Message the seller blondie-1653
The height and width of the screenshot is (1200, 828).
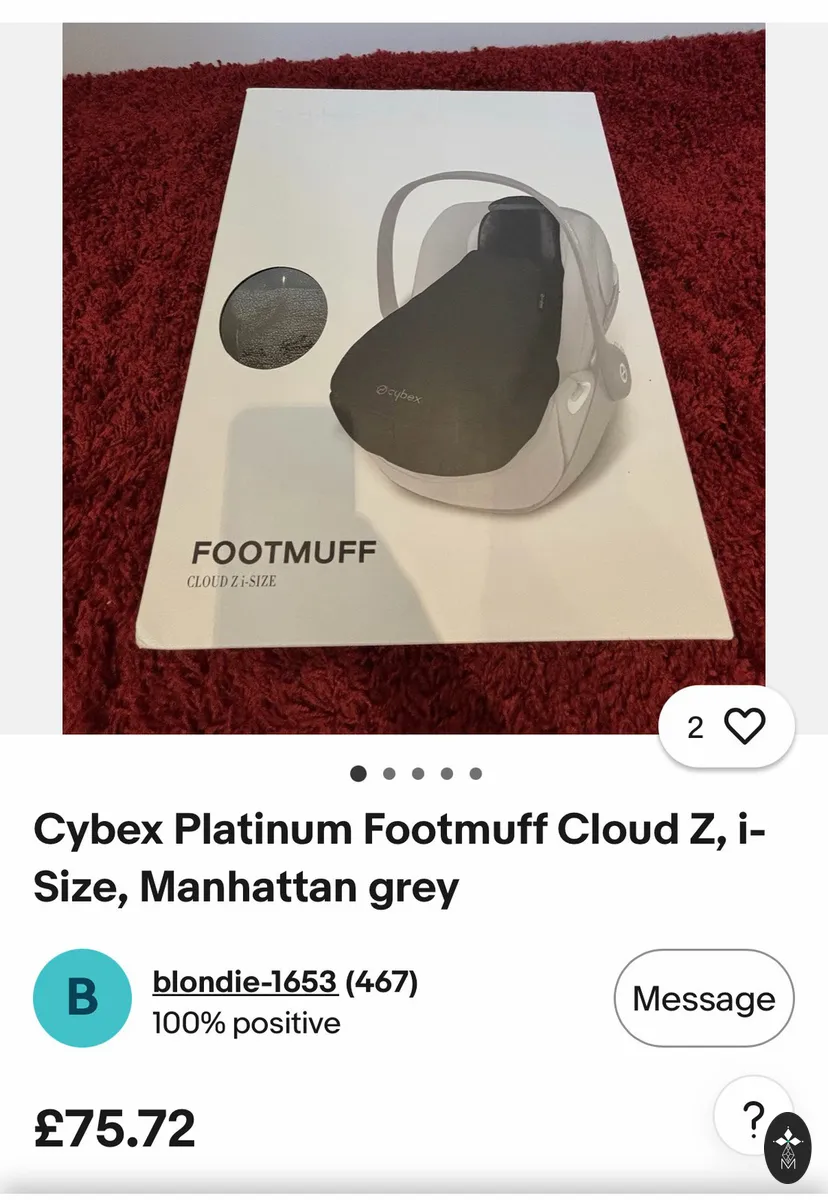[704, 998]
